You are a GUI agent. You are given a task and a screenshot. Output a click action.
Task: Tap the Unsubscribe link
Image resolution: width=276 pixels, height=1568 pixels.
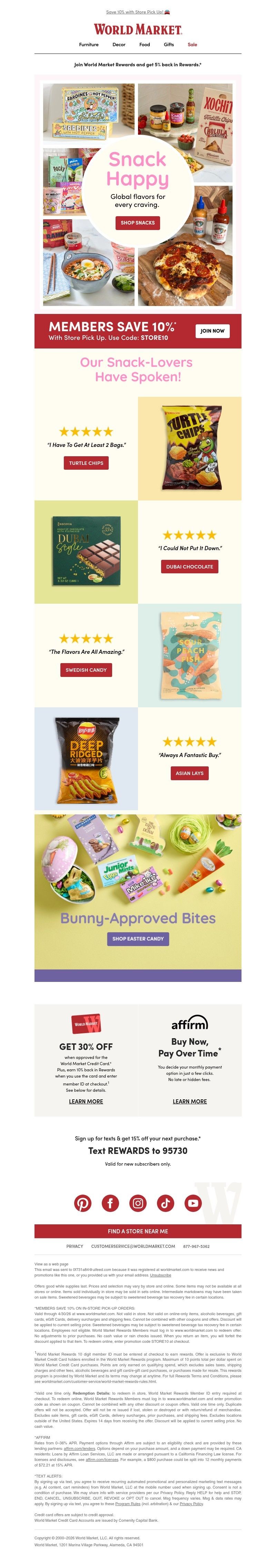pyautogui.click(x=160, y=1275)
